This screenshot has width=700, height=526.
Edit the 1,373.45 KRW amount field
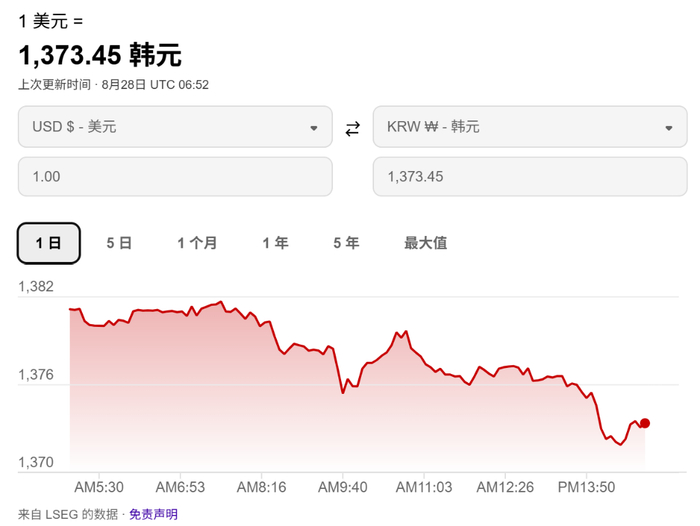tap(530, 176)
